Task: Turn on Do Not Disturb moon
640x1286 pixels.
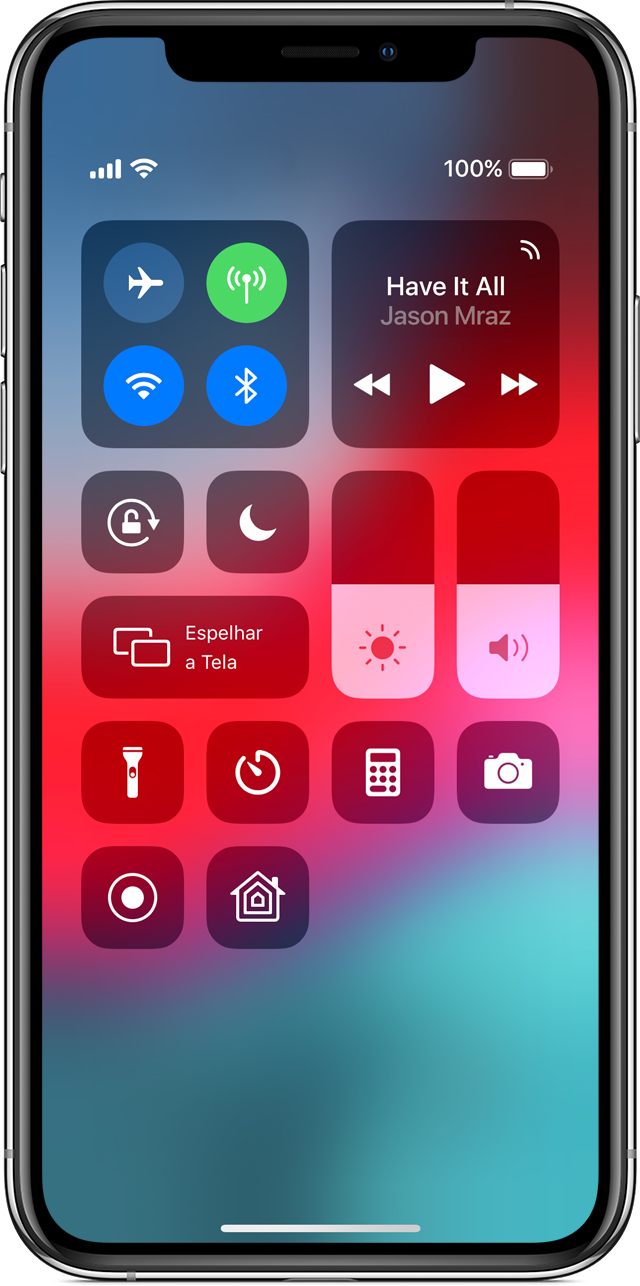Action: pyautogui.click(x=257, y=522)
